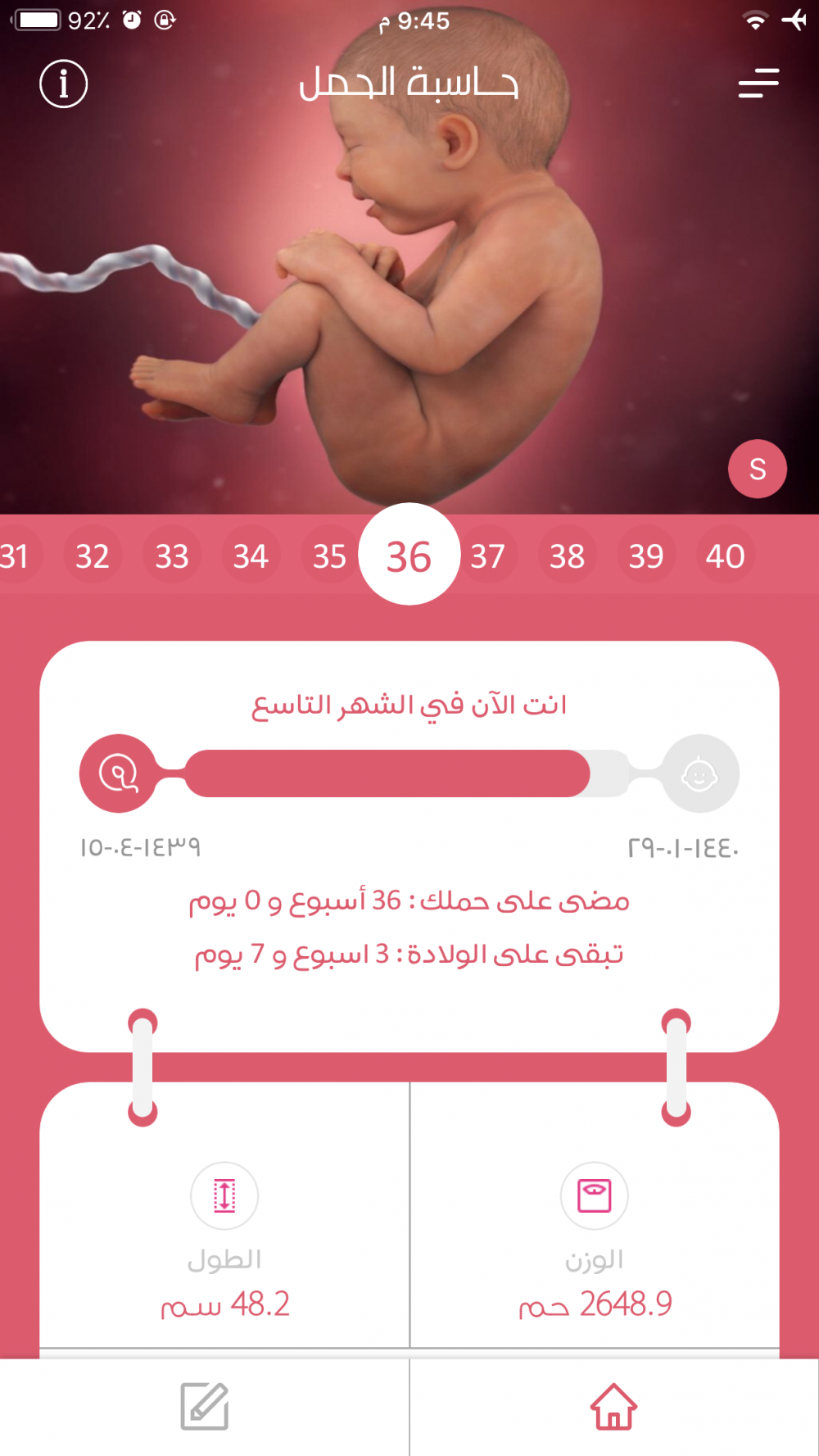Tap the round S button
Image resolution: width=819 pixels, height=1456 pixels.
758,469
